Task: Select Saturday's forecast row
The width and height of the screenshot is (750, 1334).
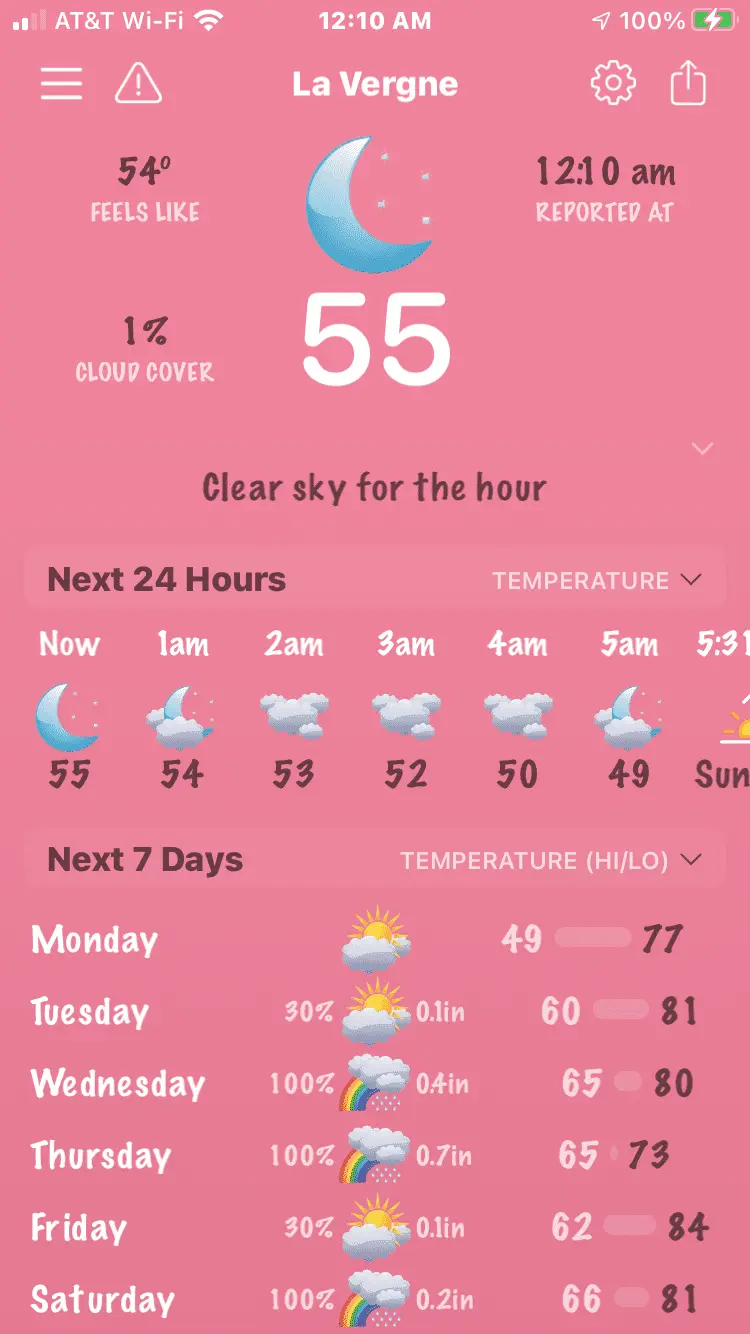Action: click(375, 1299)
